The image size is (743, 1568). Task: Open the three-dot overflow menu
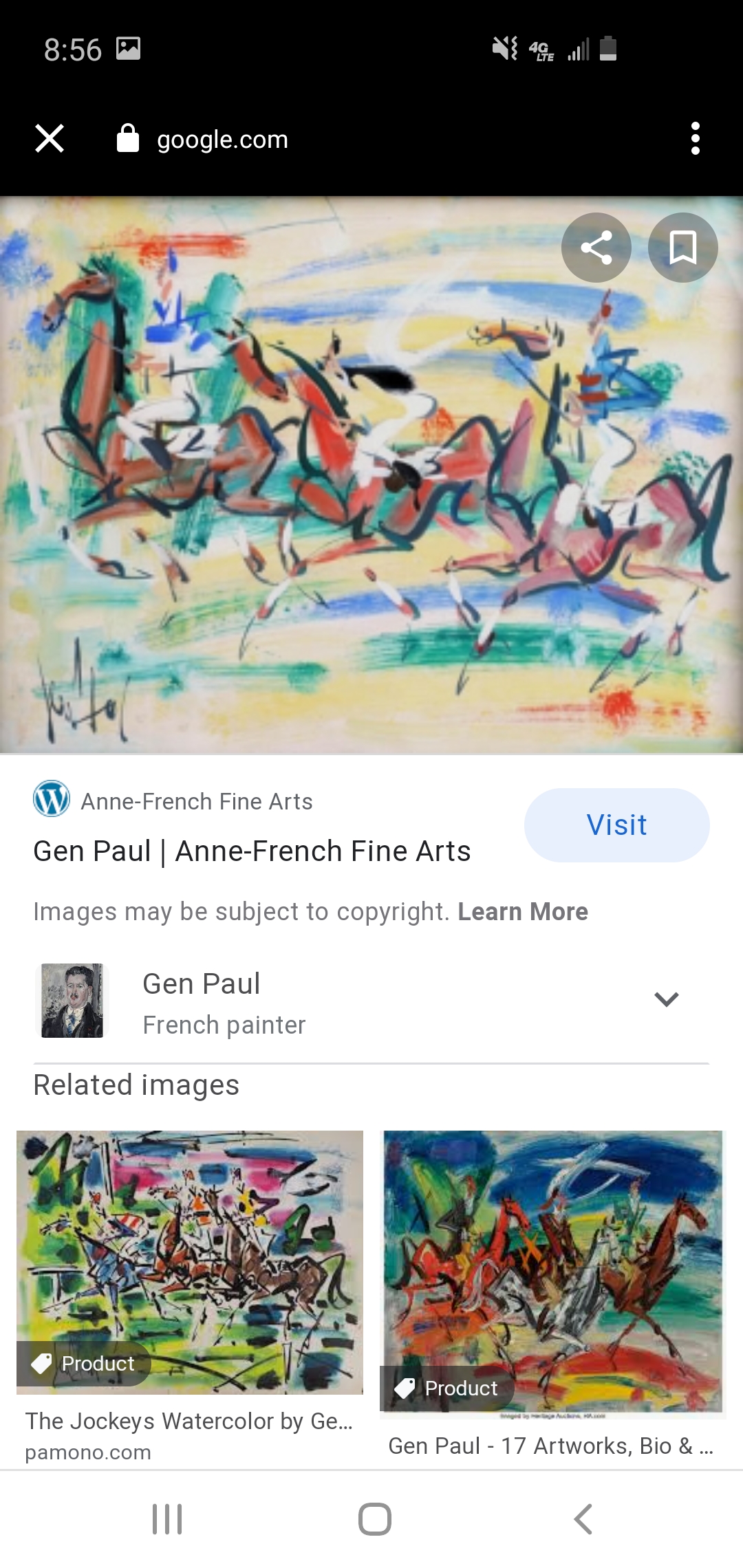coord(695,139)
